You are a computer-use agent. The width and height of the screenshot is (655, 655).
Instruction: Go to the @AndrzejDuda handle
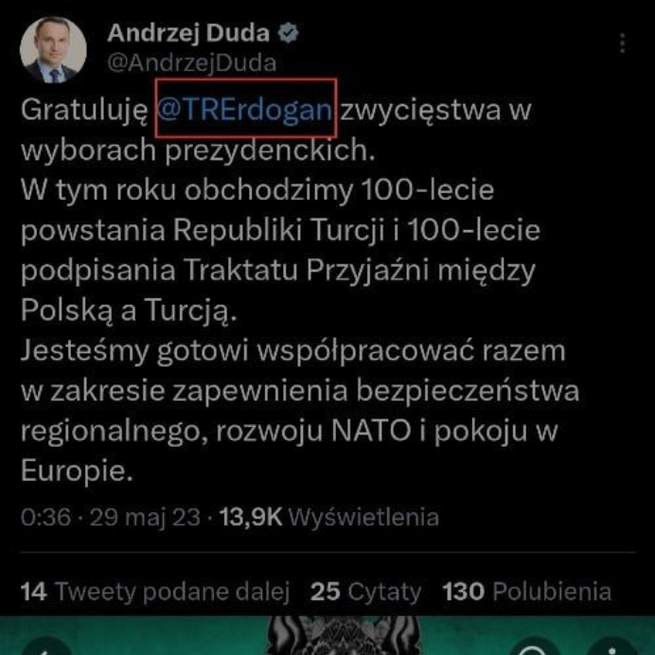point(178,63)
